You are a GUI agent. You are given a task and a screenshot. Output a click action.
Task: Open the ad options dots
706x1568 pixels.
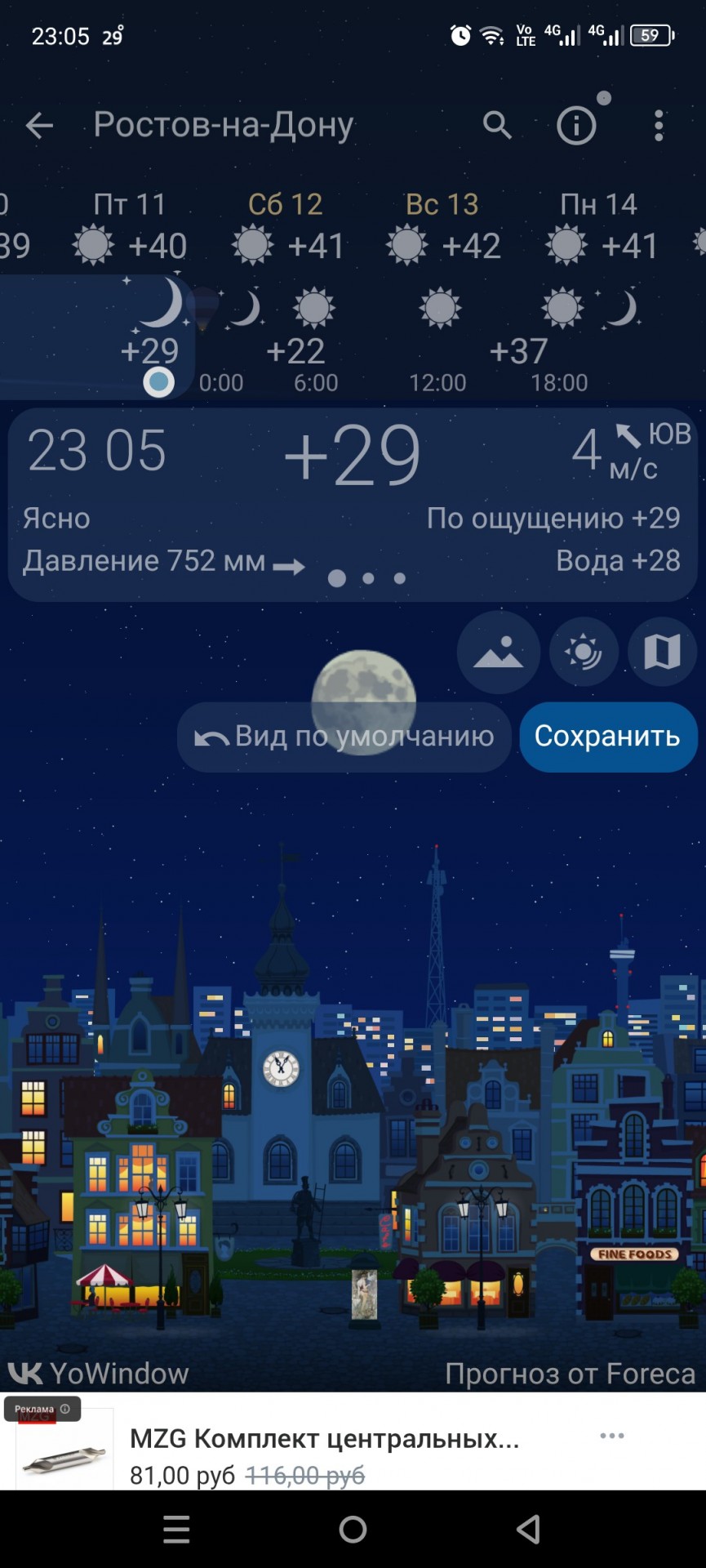(x=612, y=1436)
